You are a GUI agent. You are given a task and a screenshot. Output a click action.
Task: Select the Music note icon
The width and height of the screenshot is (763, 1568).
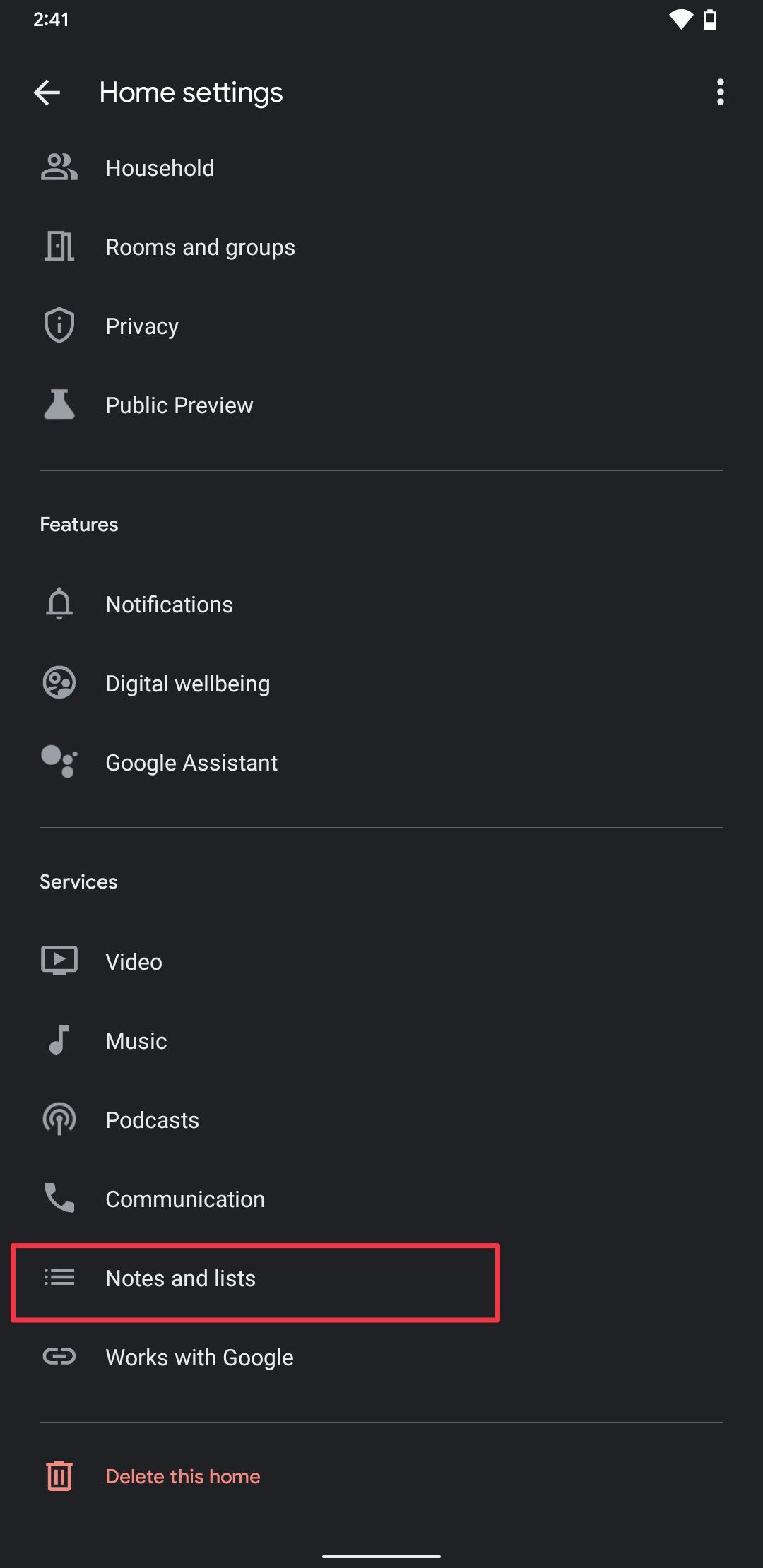[59, 1040]
